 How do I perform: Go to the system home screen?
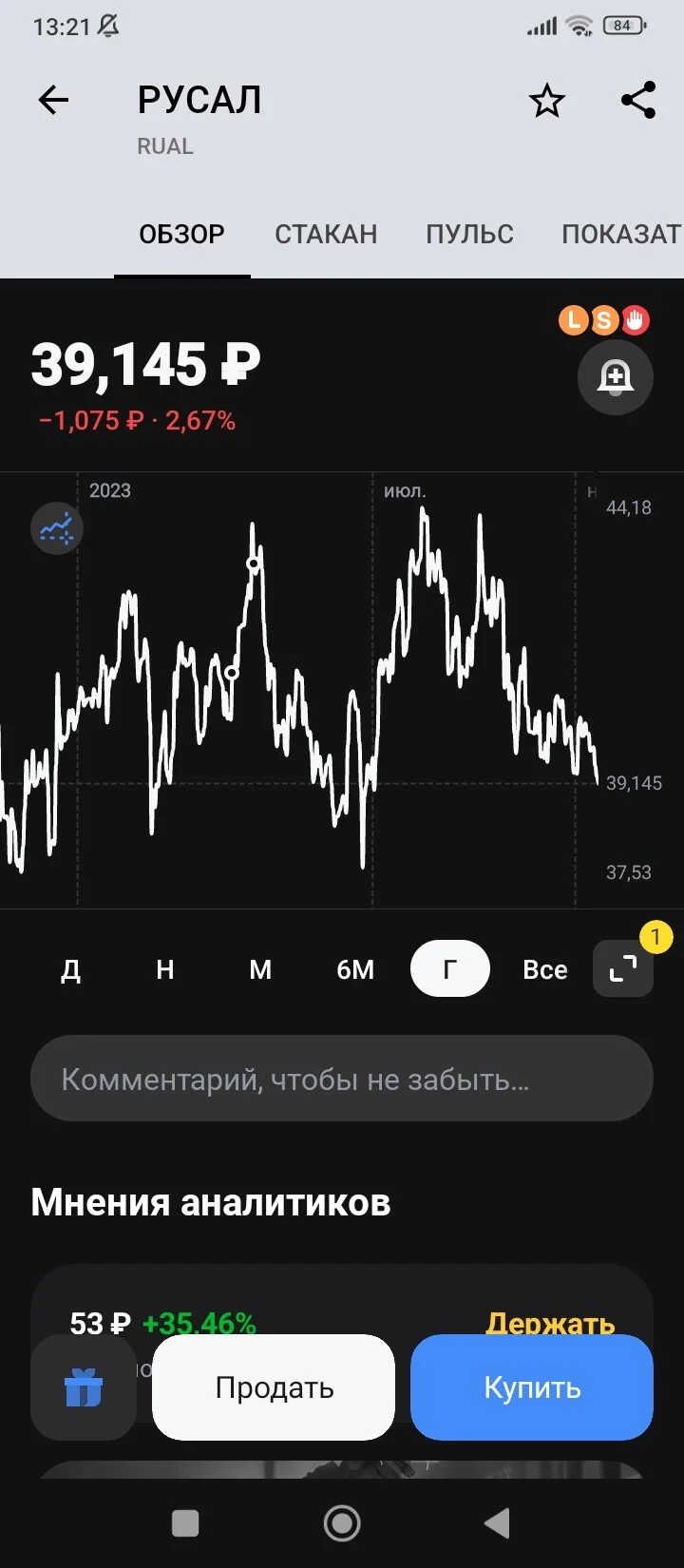[x=342, y=1523]
